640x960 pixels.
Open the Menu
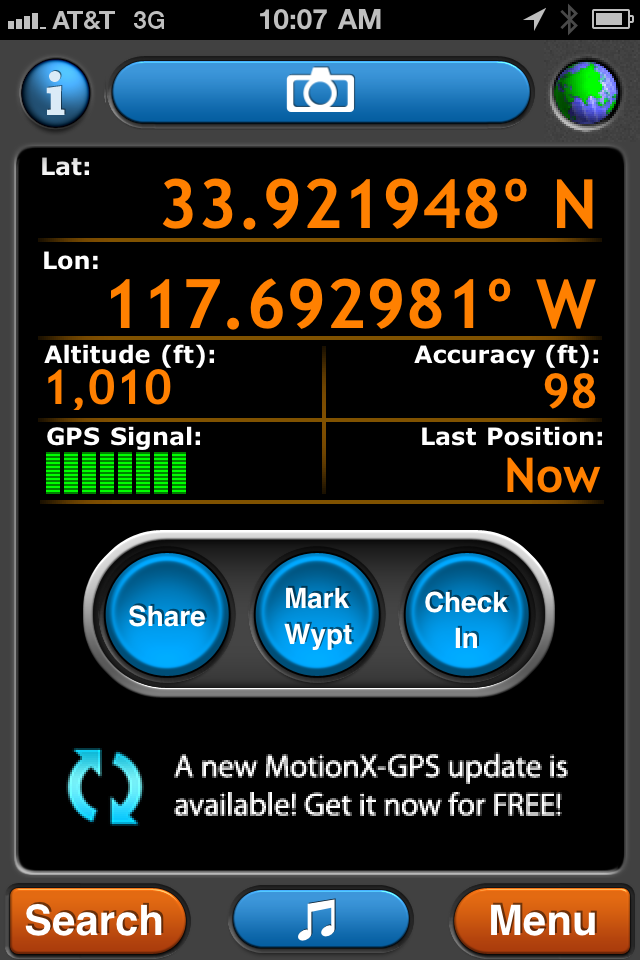[543, 920]
